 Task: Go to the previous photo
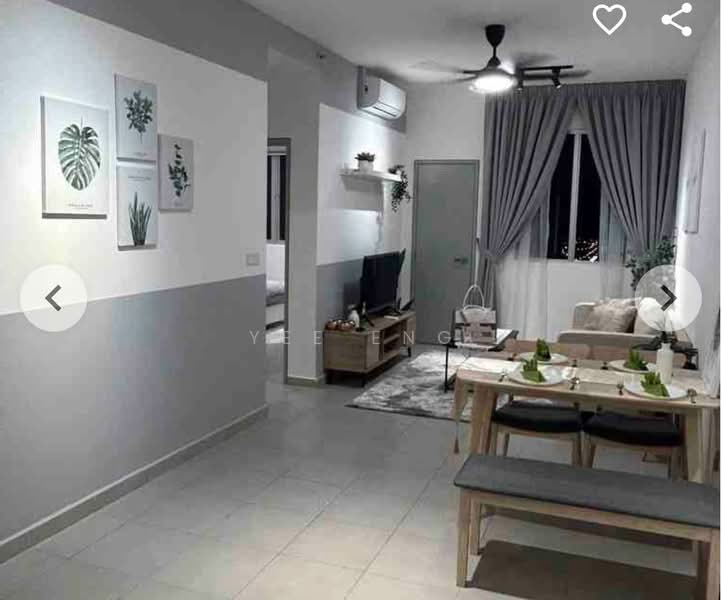[53, 298]
